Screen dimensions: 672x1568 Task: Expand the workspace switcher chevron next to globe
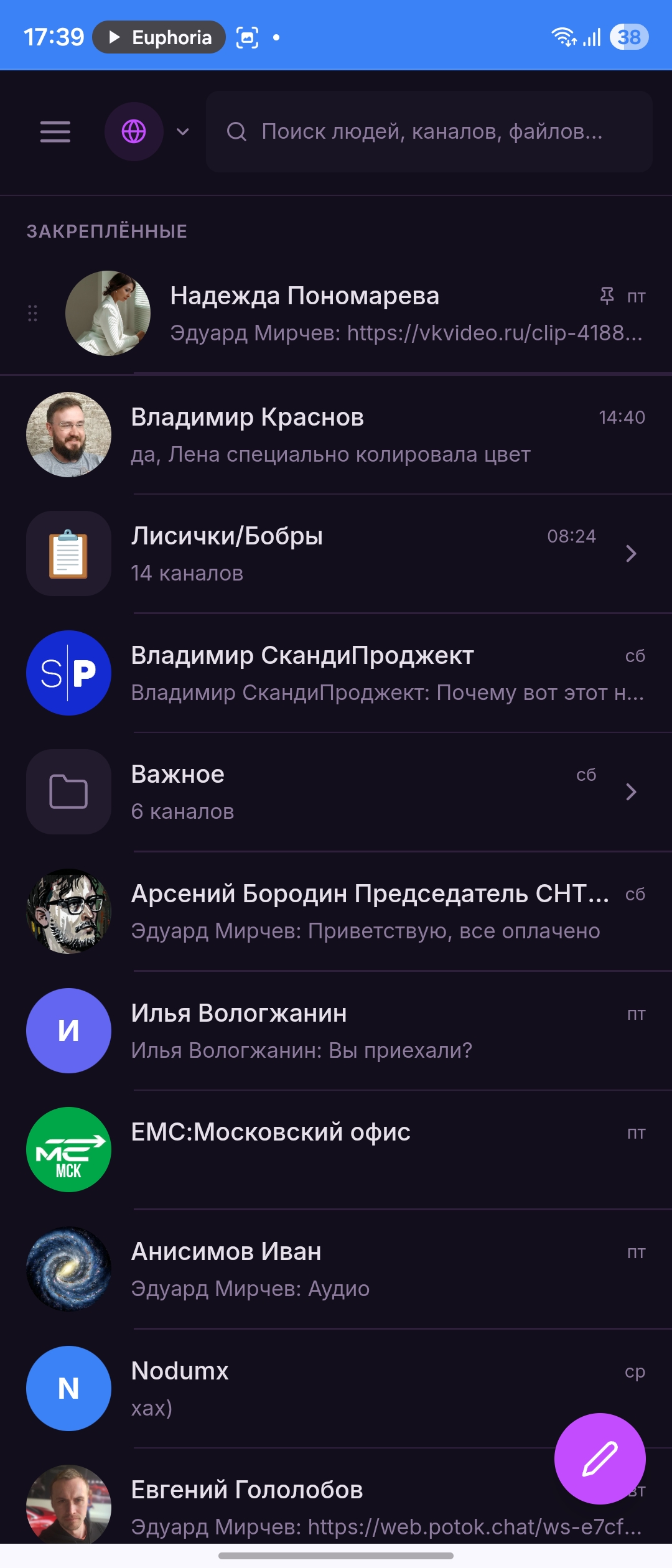click(x=181, y=132)
